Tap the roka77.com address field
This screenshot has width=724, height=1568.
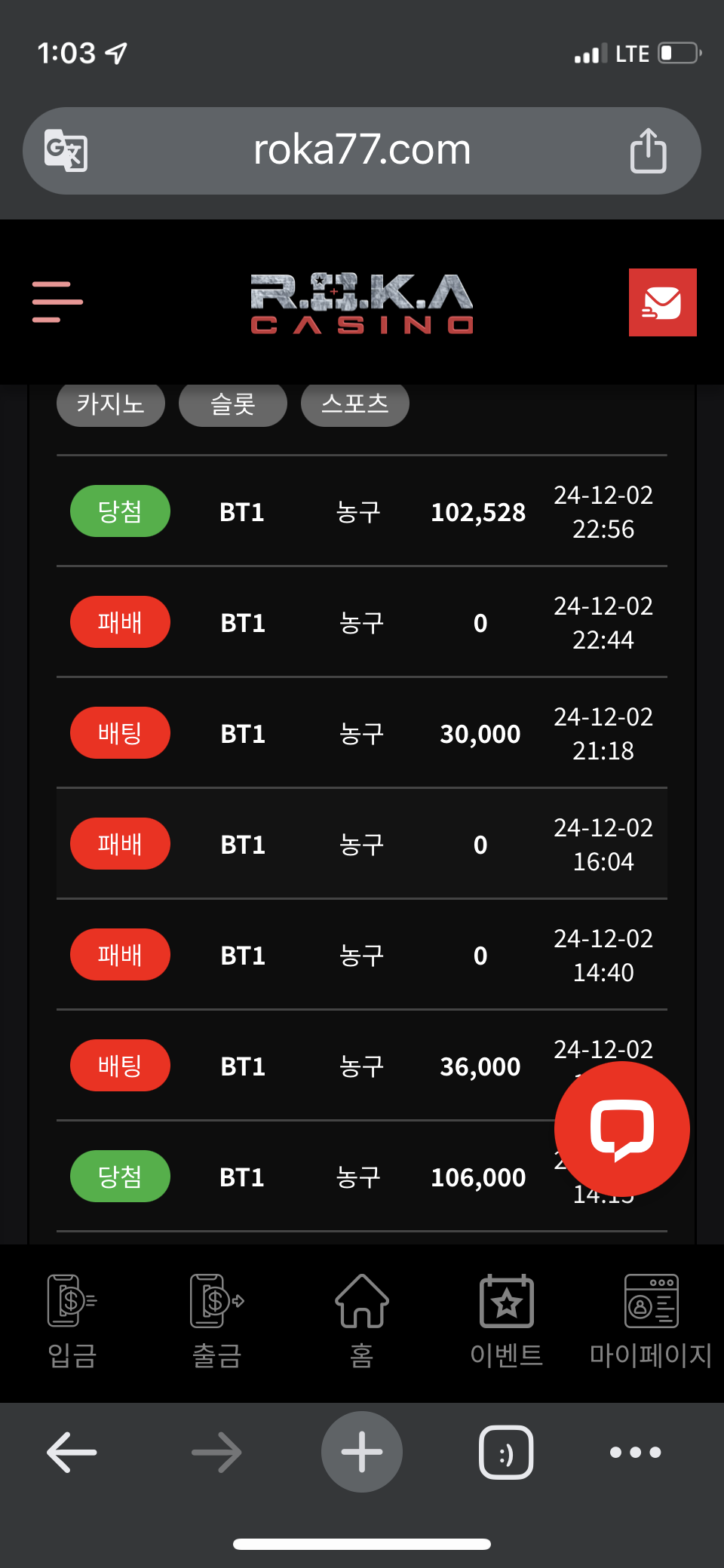[x=362, y=150]
